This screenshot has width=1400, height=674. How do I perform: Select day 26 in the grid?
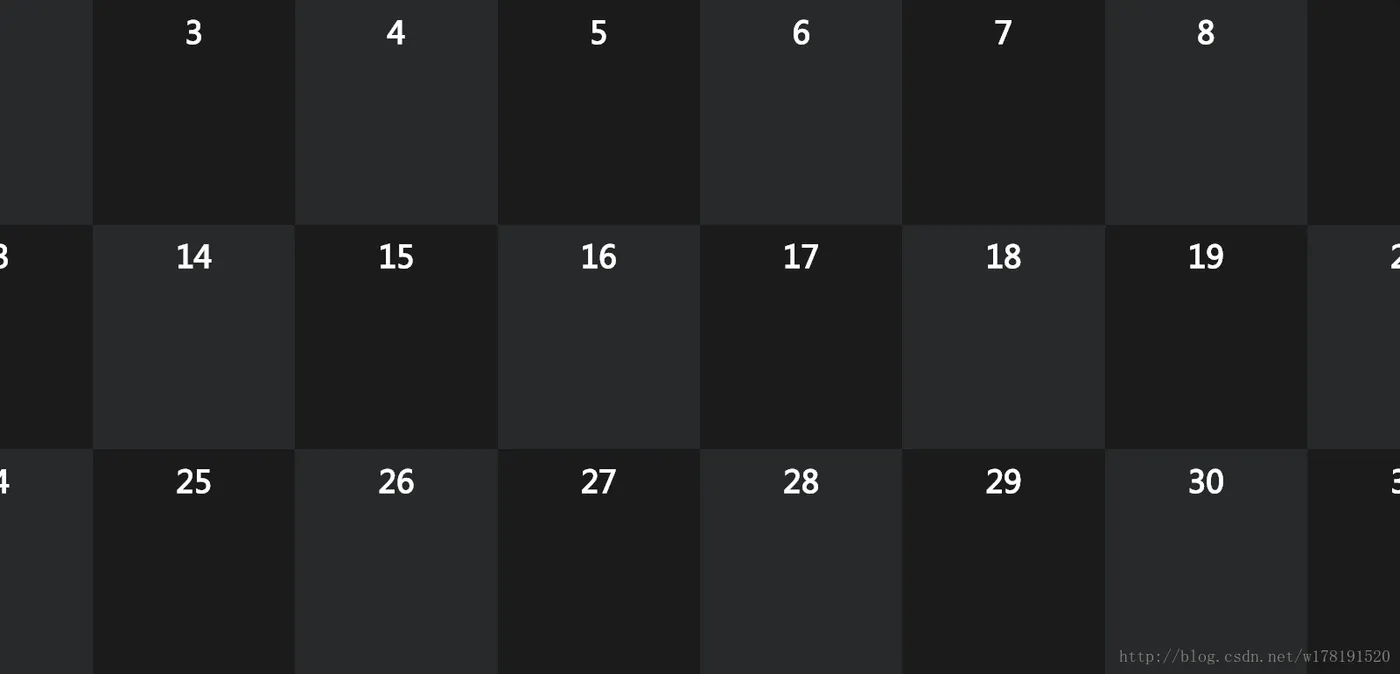[x=396, y=560]
